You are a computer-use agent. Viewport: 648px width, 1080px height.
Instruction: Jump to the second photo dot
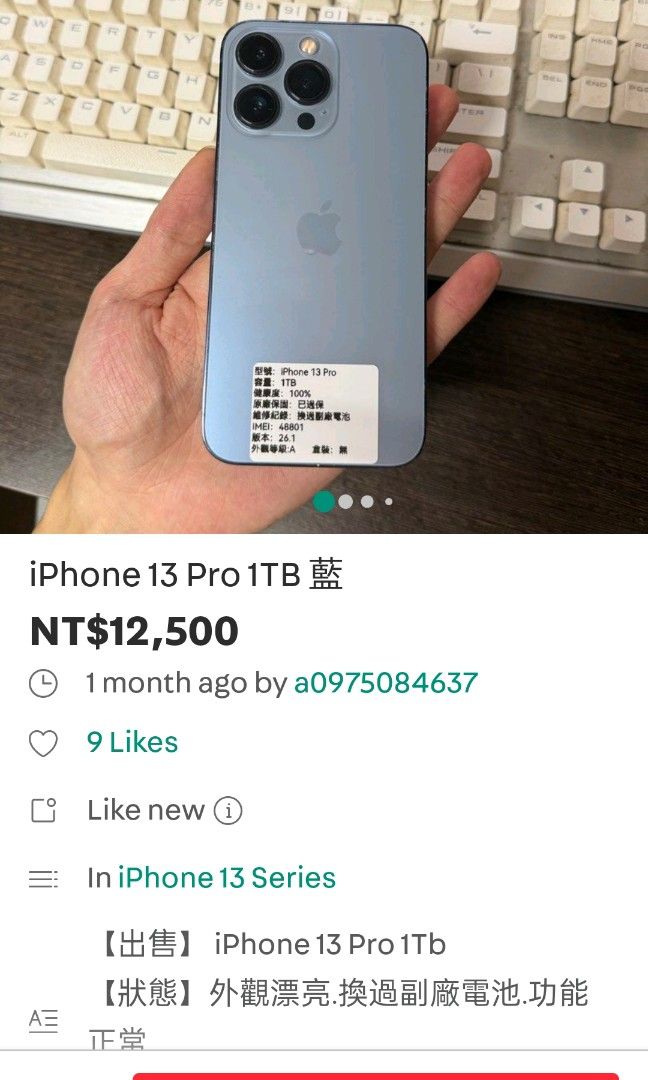click(346, 501)
